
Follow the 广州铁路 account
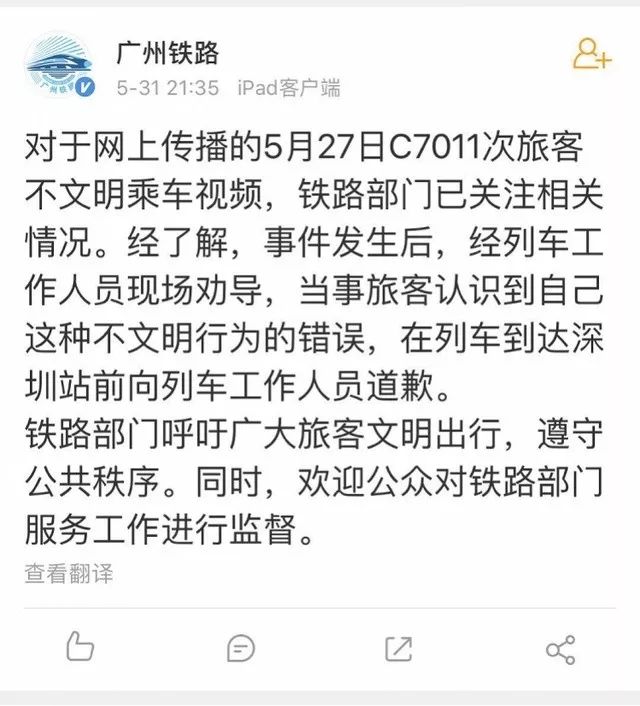click(591, 55)
